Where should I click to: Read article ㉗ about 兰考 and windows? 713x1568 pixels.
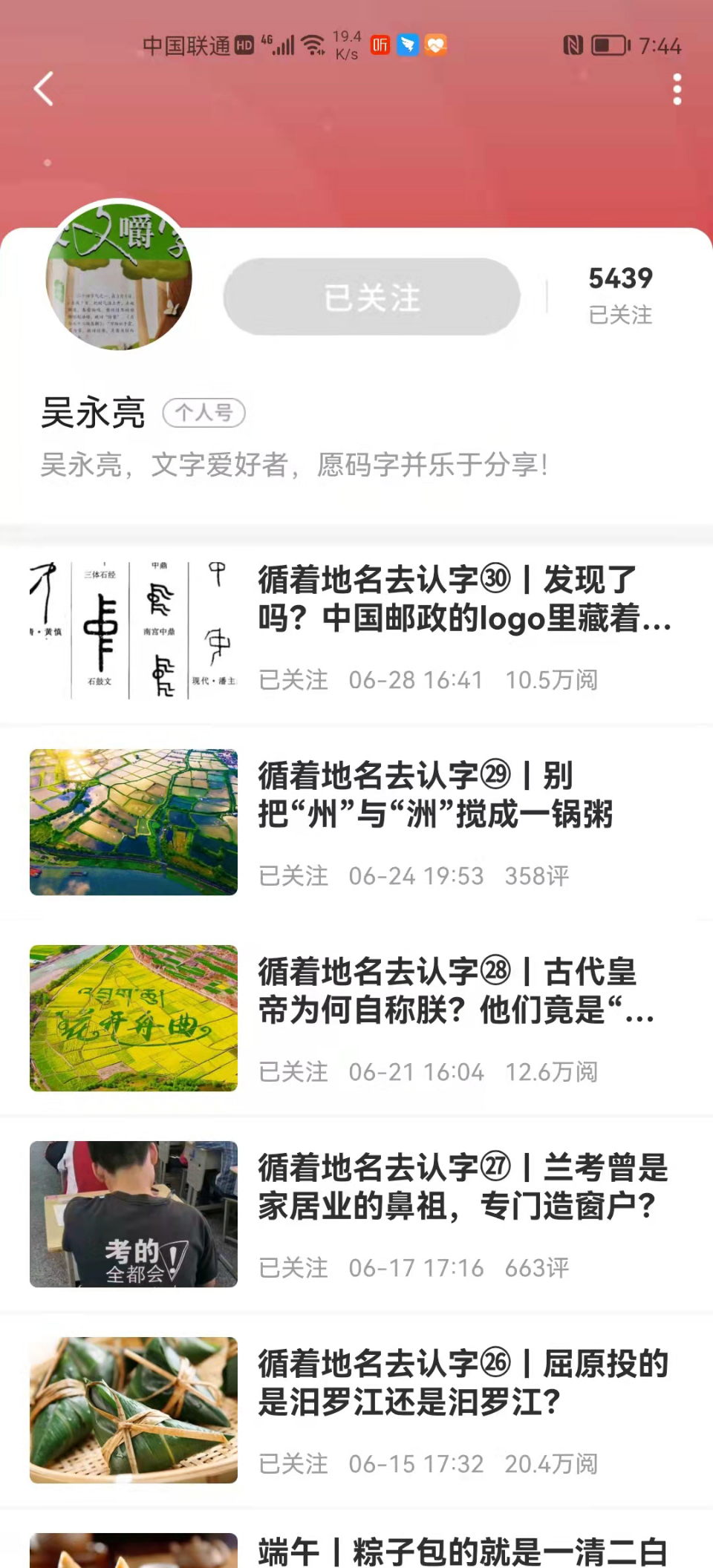coord(462,1186)
